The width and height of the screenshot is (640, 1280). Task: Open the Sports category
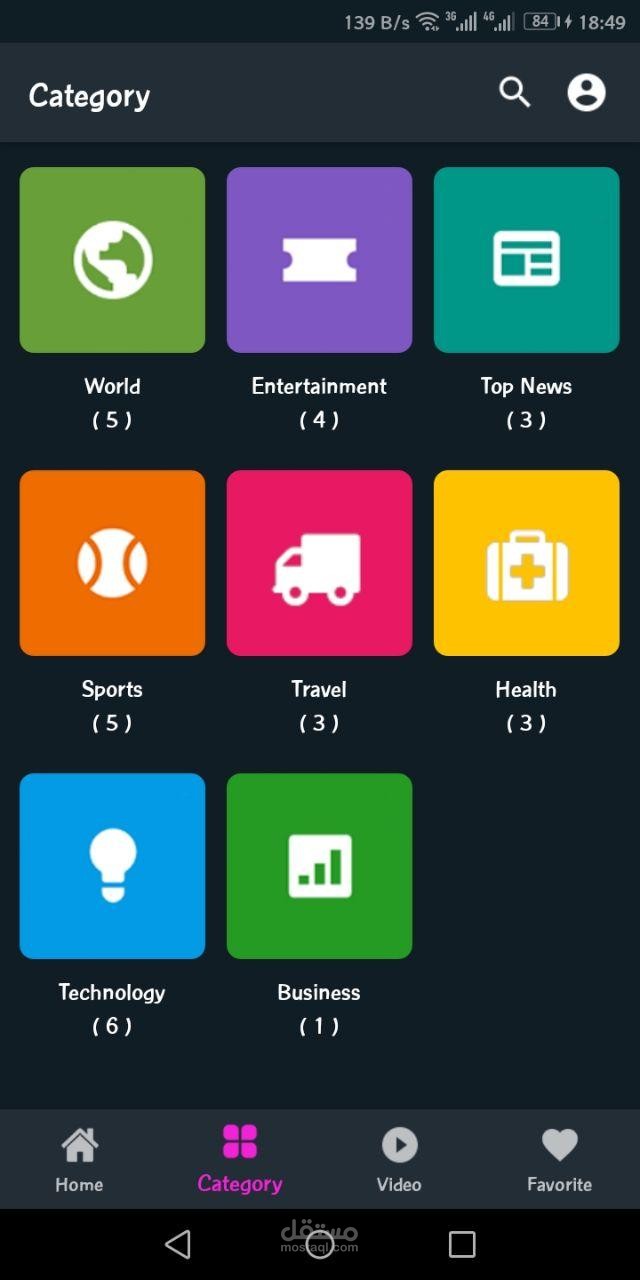pyautogui.click(x=112, y=563)
